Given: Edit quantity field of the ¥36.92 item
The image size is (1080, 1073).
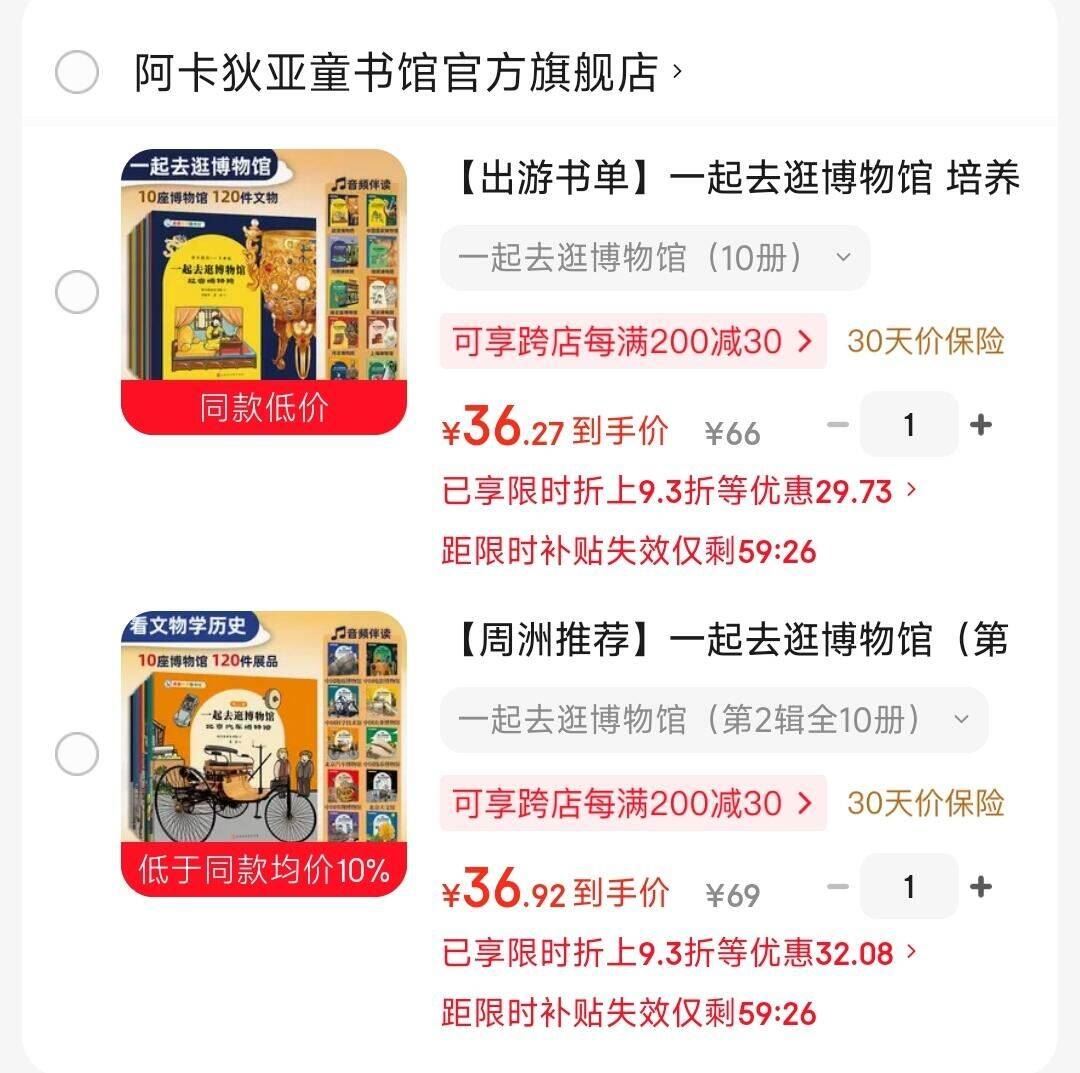Looking at the screenshot, I should pos(908,886).
